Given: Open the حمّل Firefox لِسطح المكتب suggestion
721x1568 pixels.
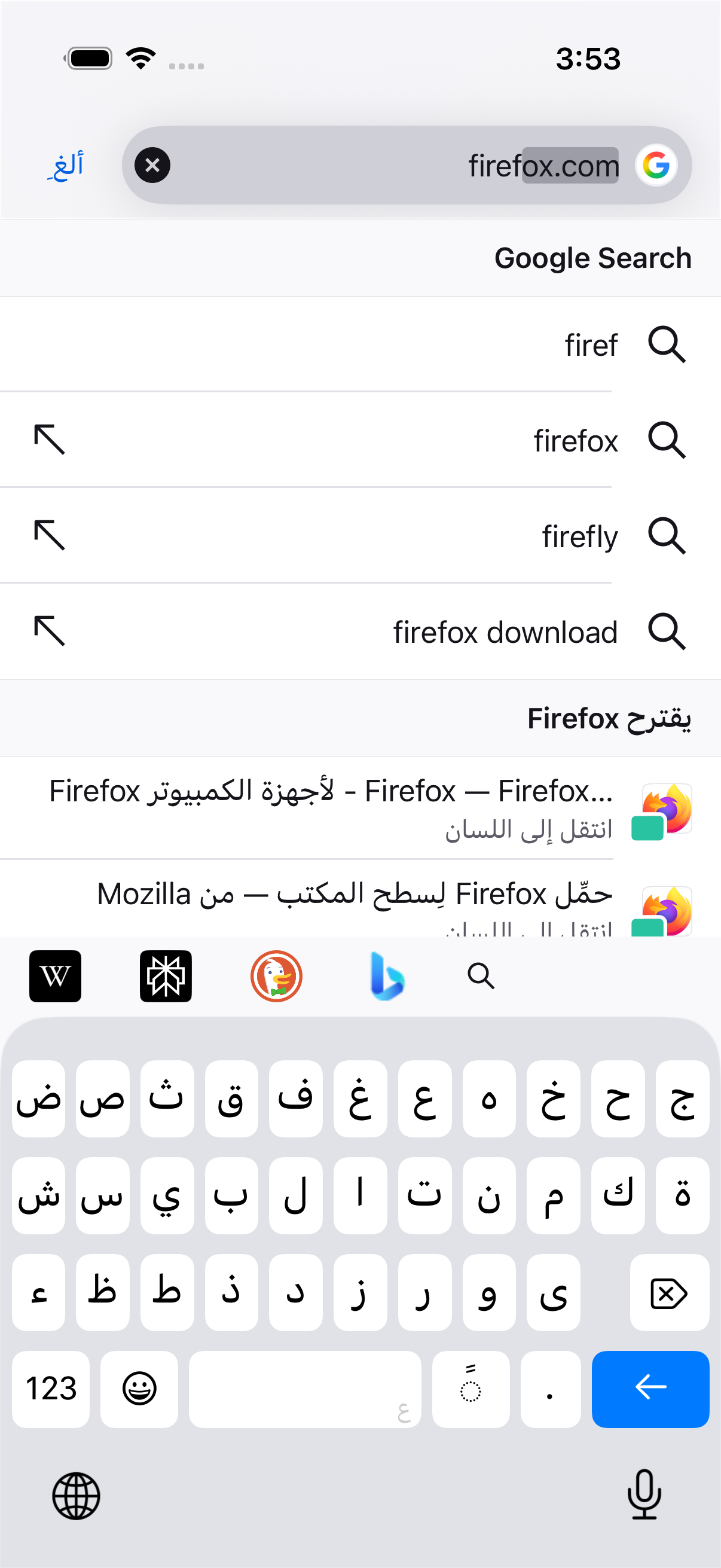Looking at the screenshot, I should point(360,899).
